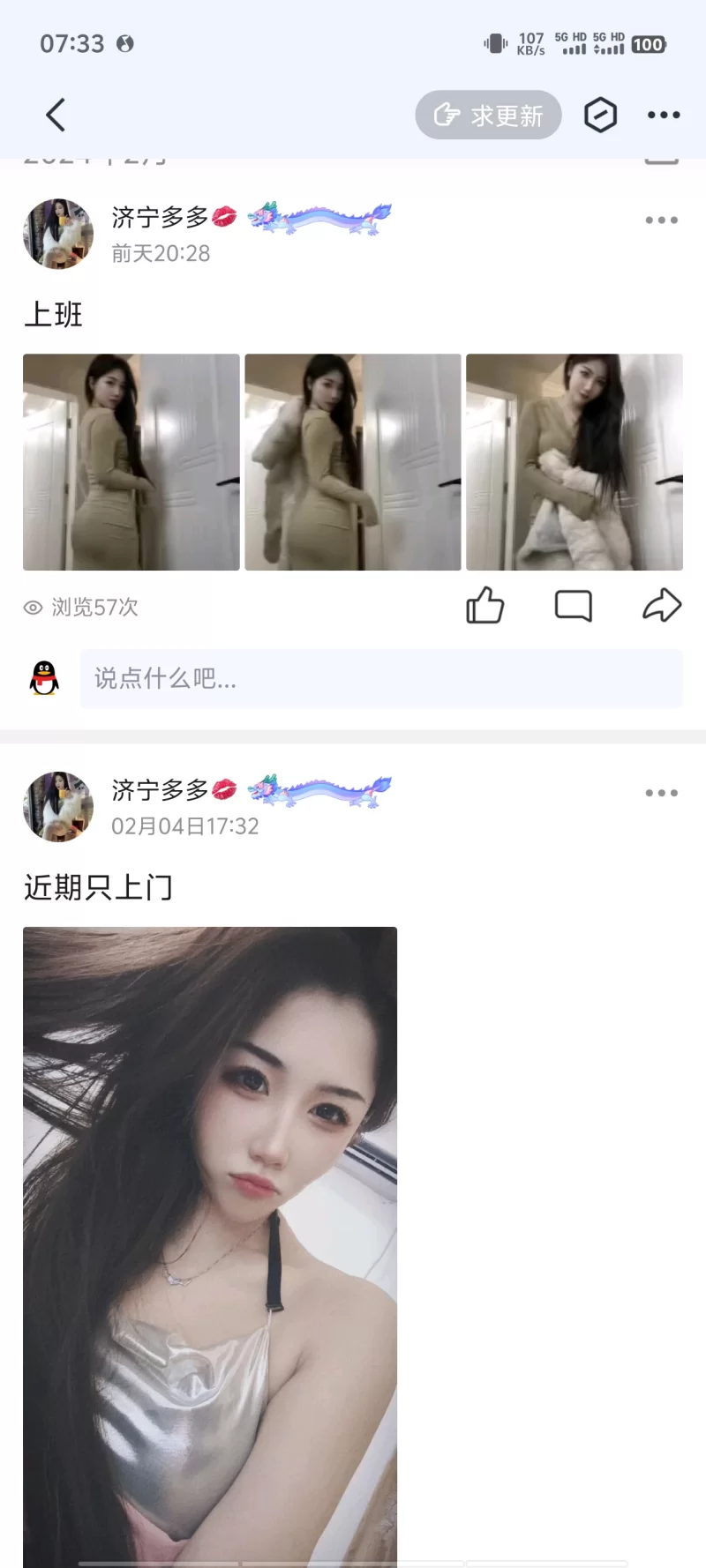The image size is (706, 1568).
Task: View the second photo in 上班 post
Action: [x=353, y=462]
